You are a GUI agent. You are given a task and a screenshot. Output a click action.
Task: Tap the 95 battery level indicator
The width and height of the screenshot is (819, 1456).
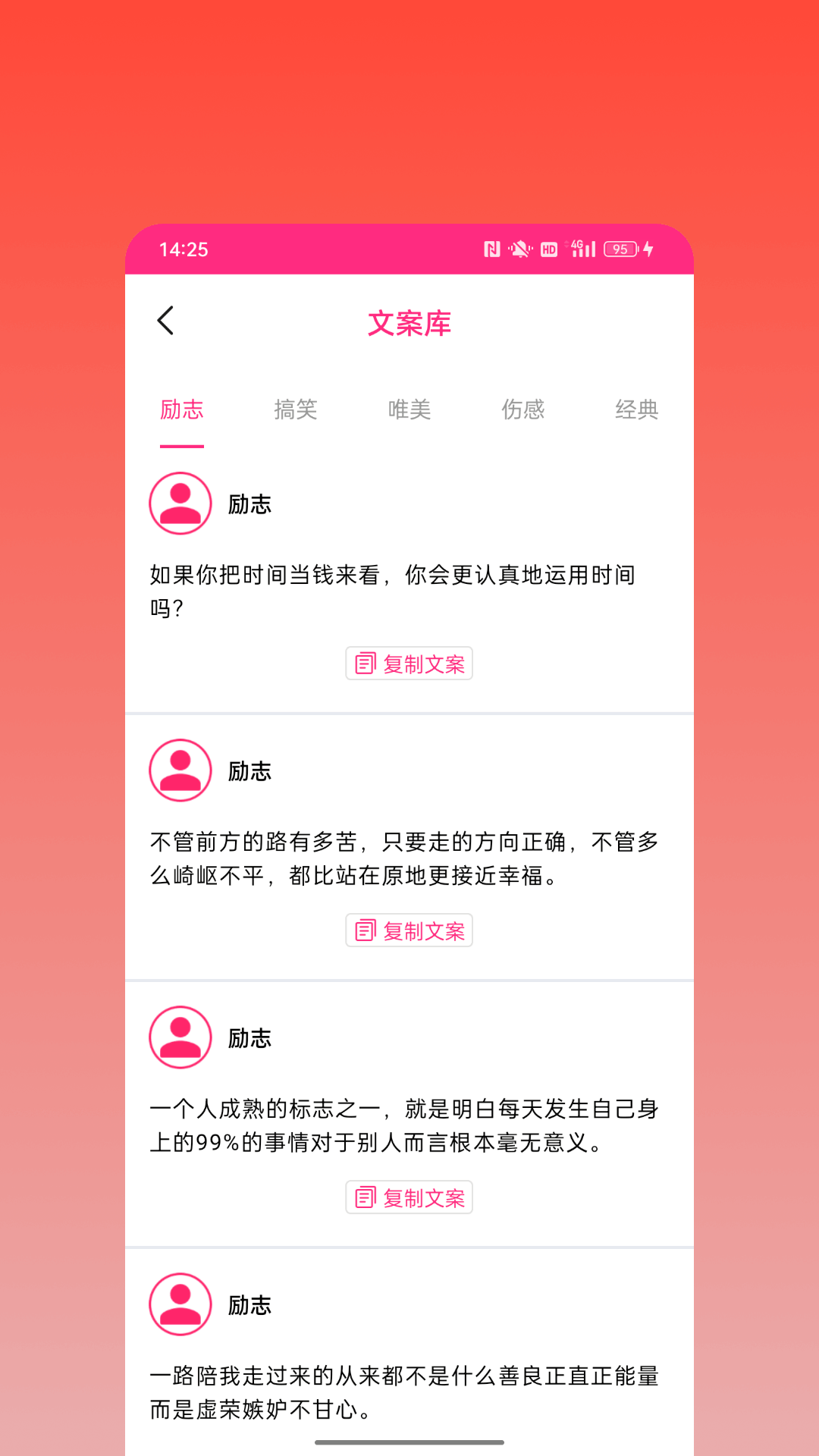coord(620,249)
